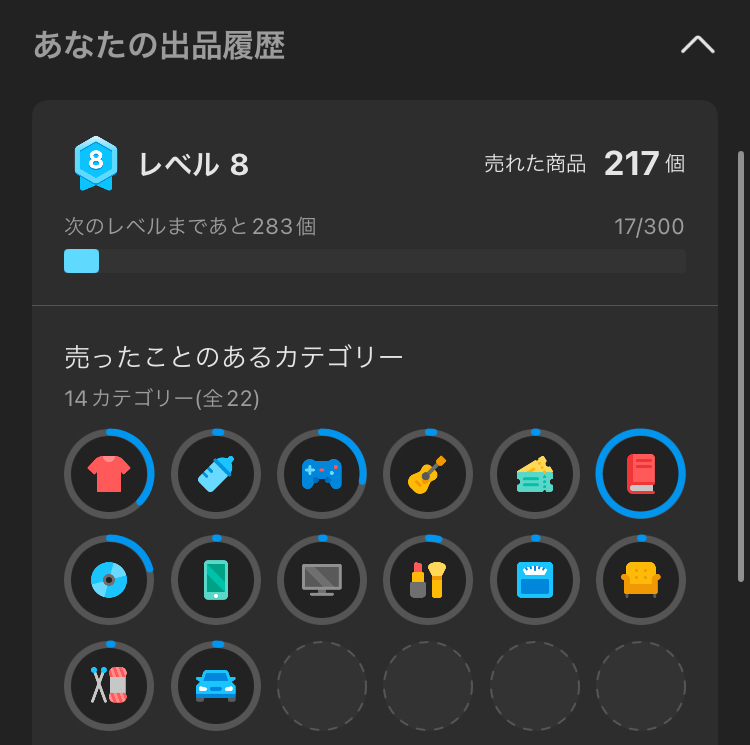The image size is (750, 745).
Task: Tap the yellow armchair furniture category
Action: click(641, 580)
